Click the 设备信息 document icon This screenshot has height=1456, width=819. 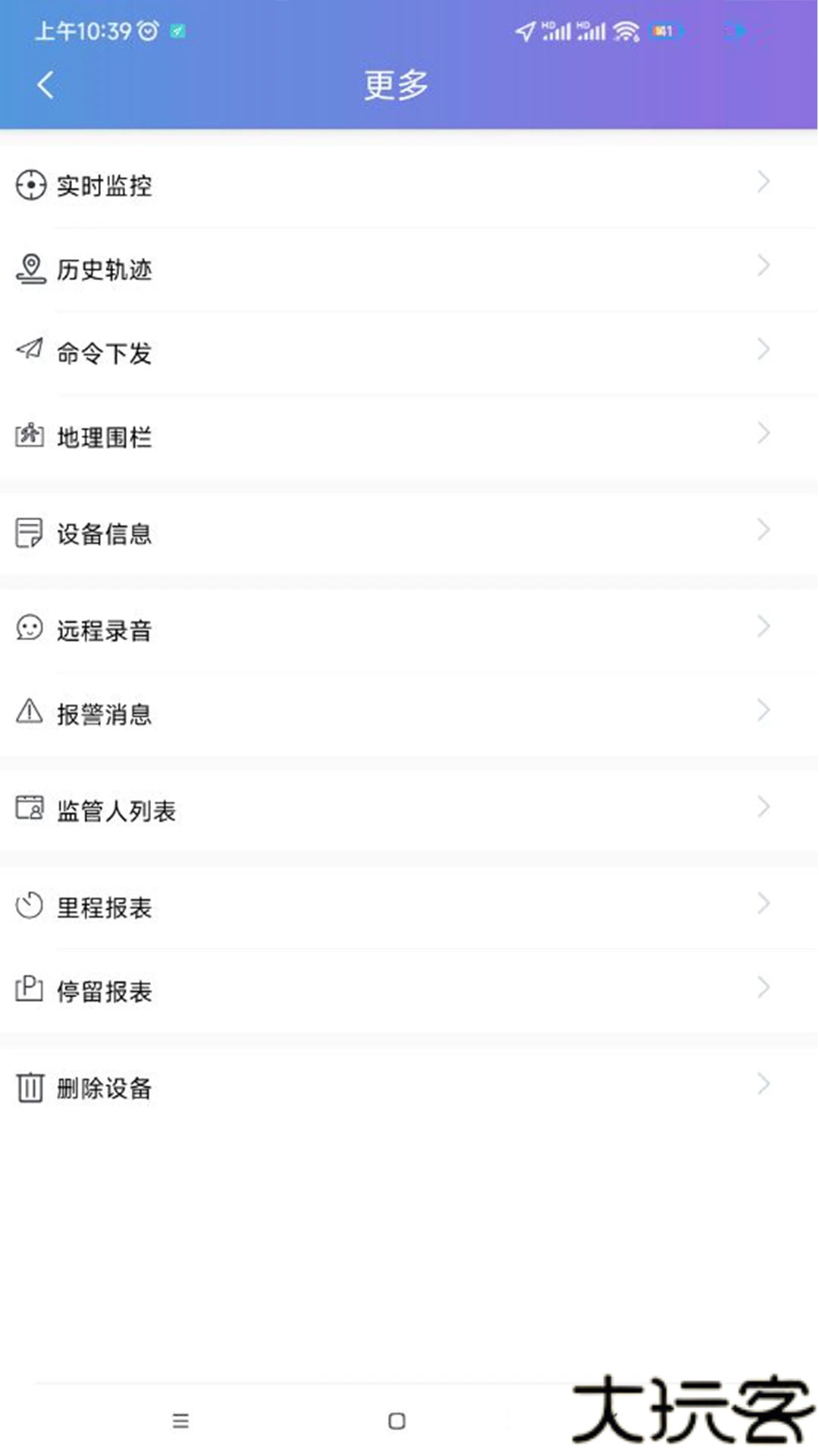point(29,532)
